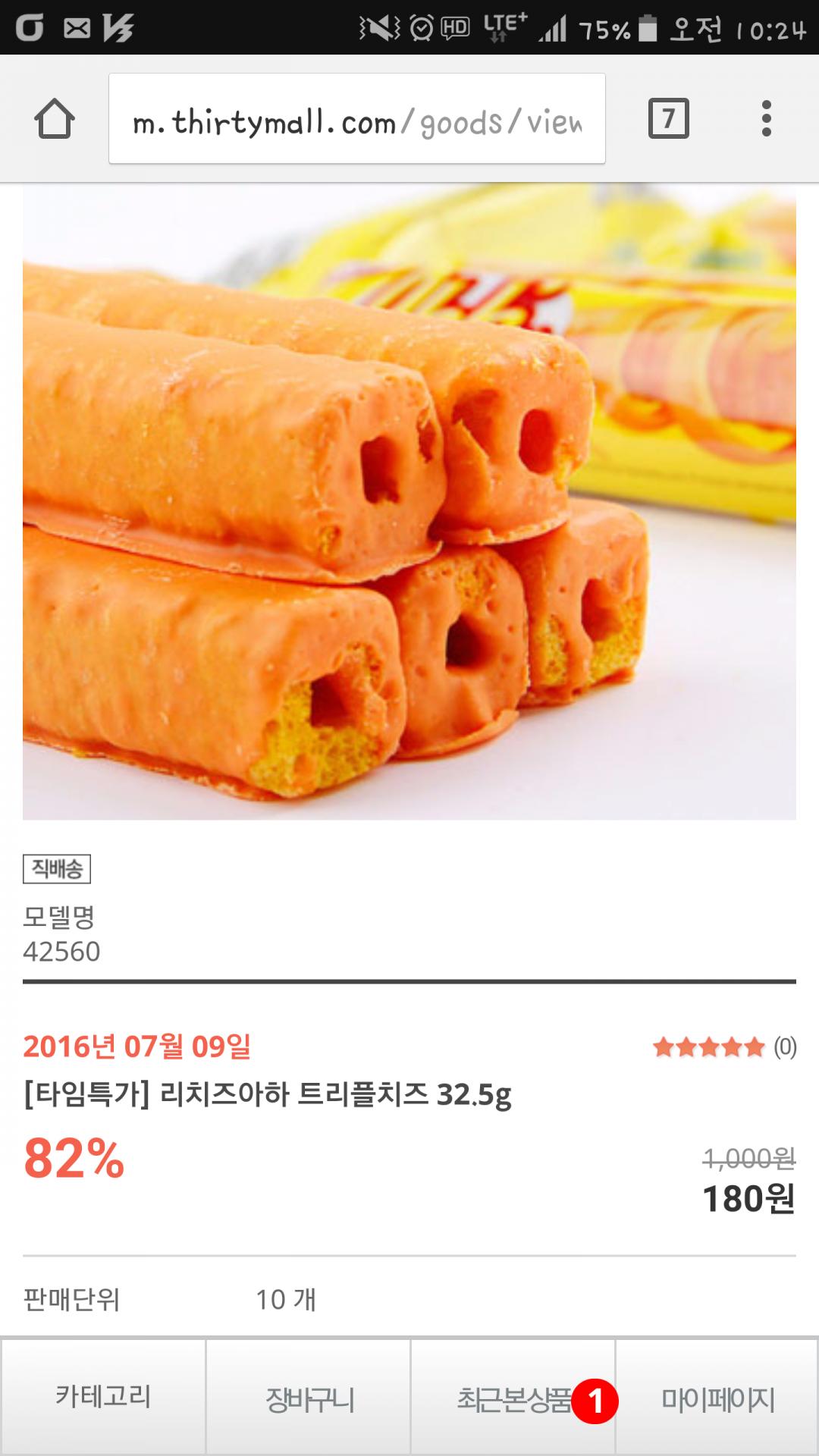Image resolution: width=819 pixels, height=1456 pixels.
Task: Open the tab switcher showing 7 tabs
Action: (668, 119)
